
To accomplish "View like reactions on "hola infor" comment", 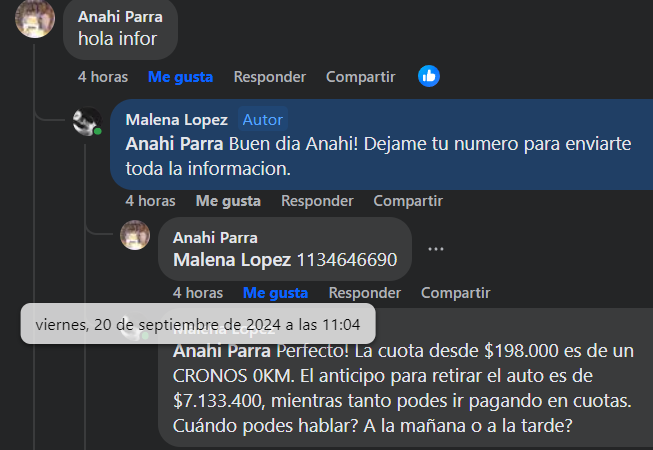I will coord(429,76).
